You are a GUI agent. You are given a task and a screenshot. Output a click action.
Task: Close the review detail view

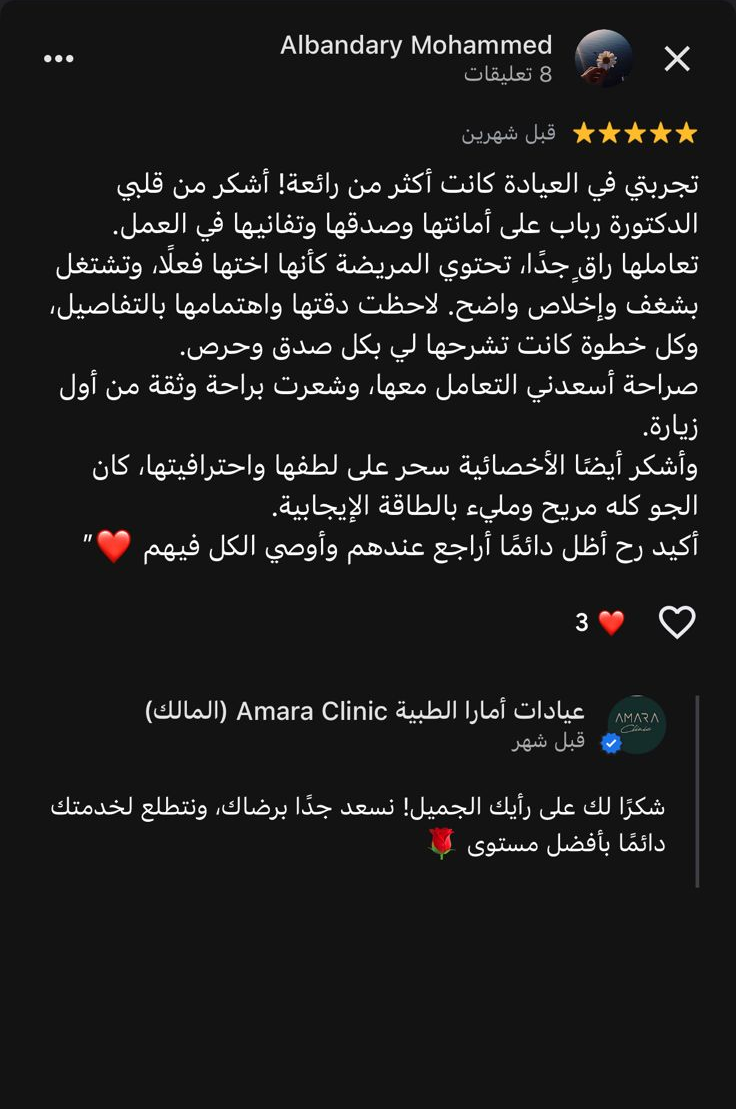click(x=677, y=60)
